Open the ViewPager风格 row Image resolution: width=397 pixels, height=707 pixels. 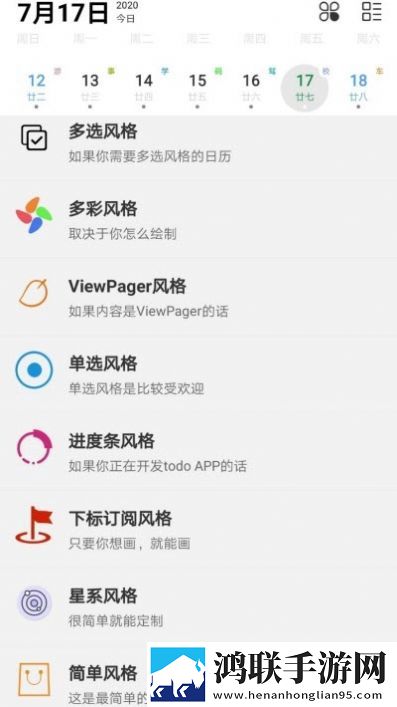[198, 297]
